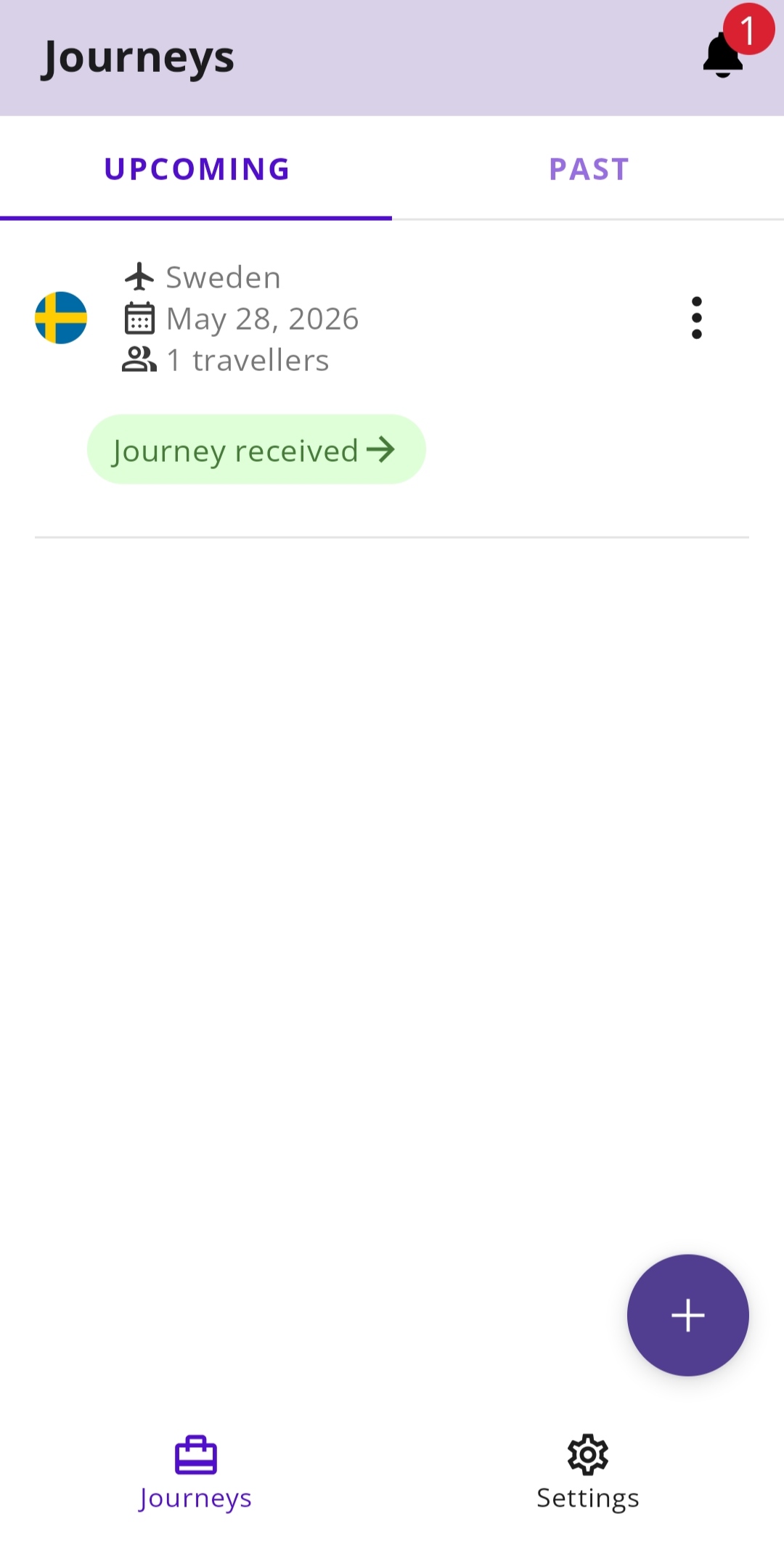The image size is (784, 1548).
Task: Open Journeys in bottom navigation
Action: [x=196, y=1472]
